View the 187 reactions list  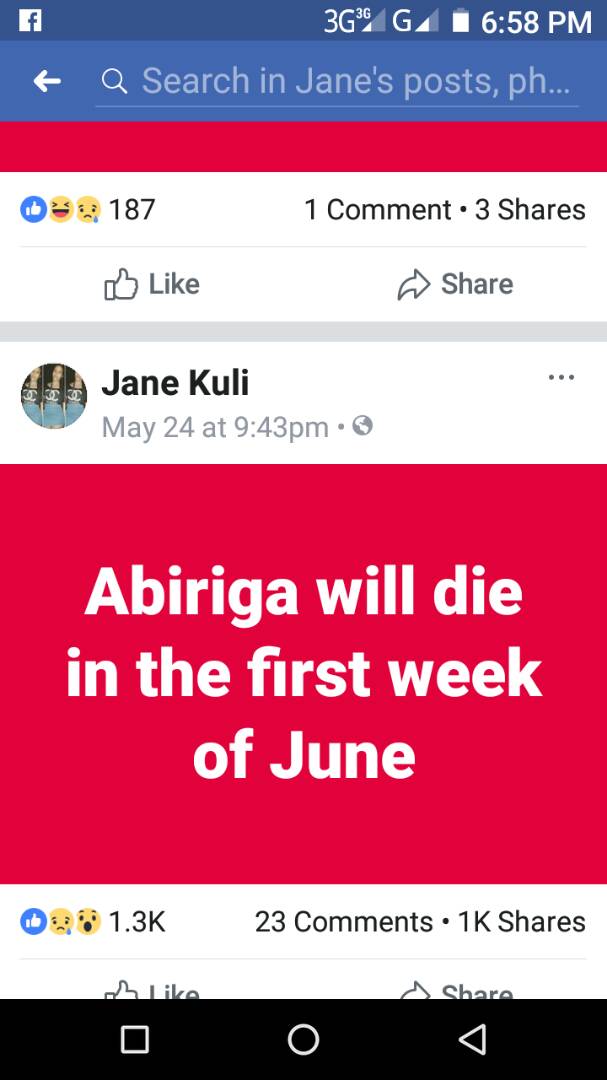point(90,210)
